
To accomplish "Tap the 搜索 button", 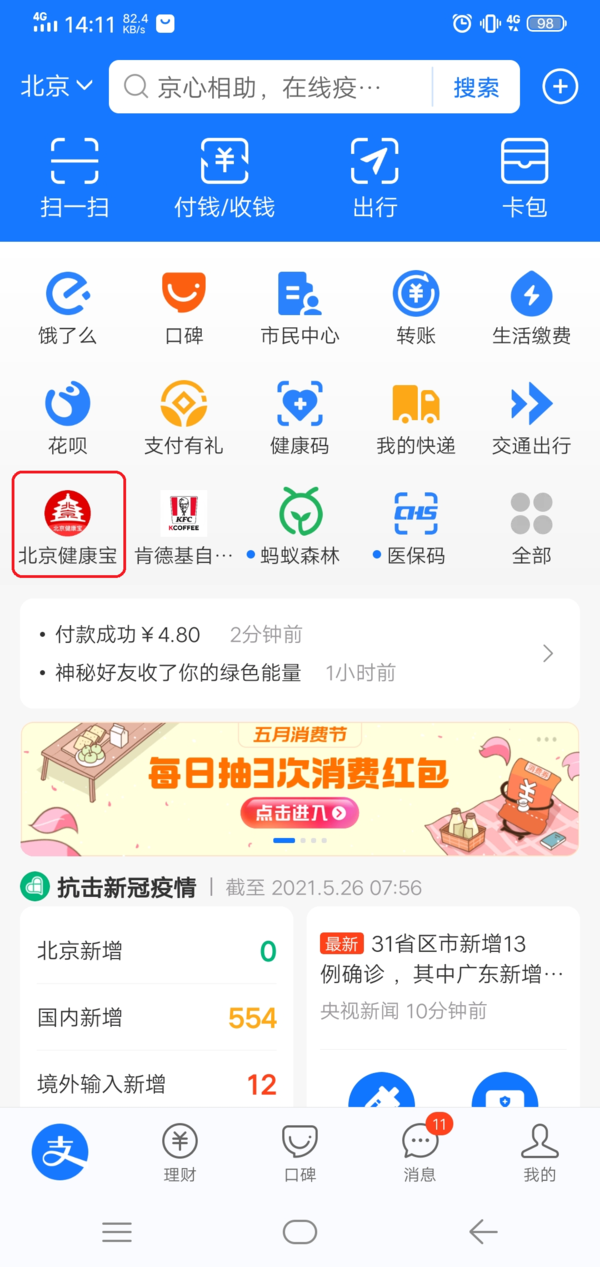I will [x=476, y=88].
